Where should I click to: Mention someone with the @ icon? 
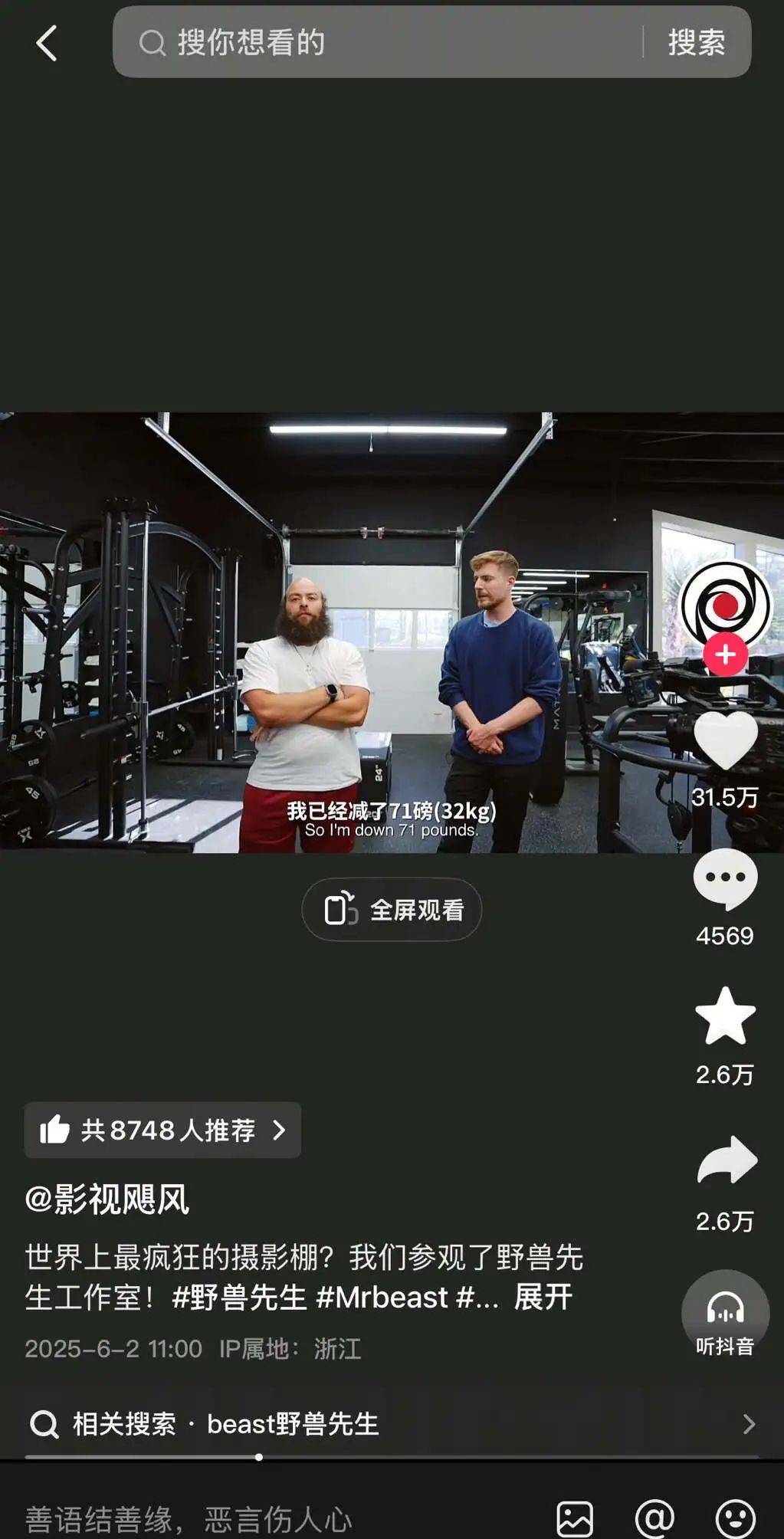pyautogui.click(x=654, y=1518)
